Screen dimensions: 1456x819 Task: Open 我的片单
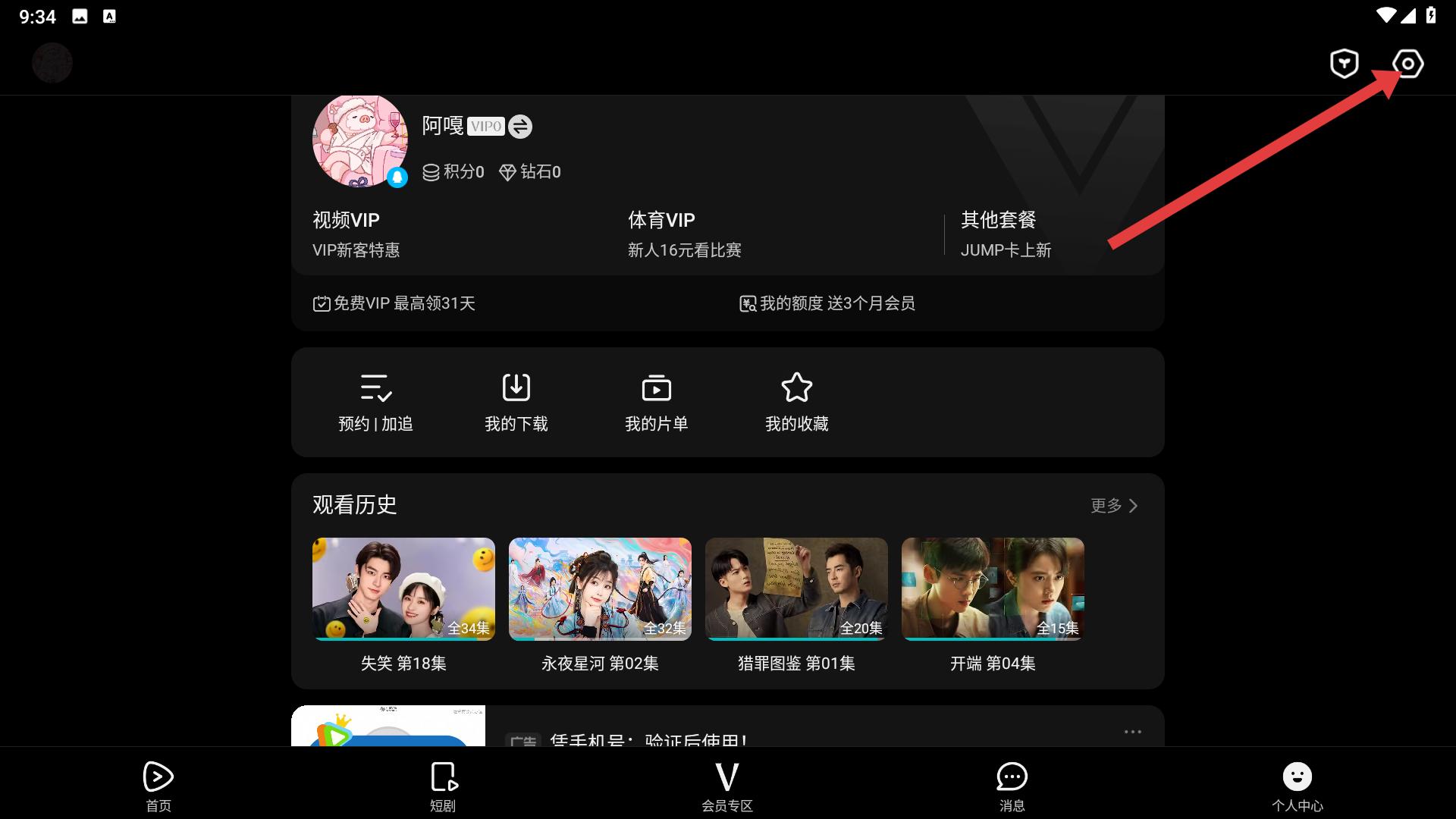tap(656, 403)
